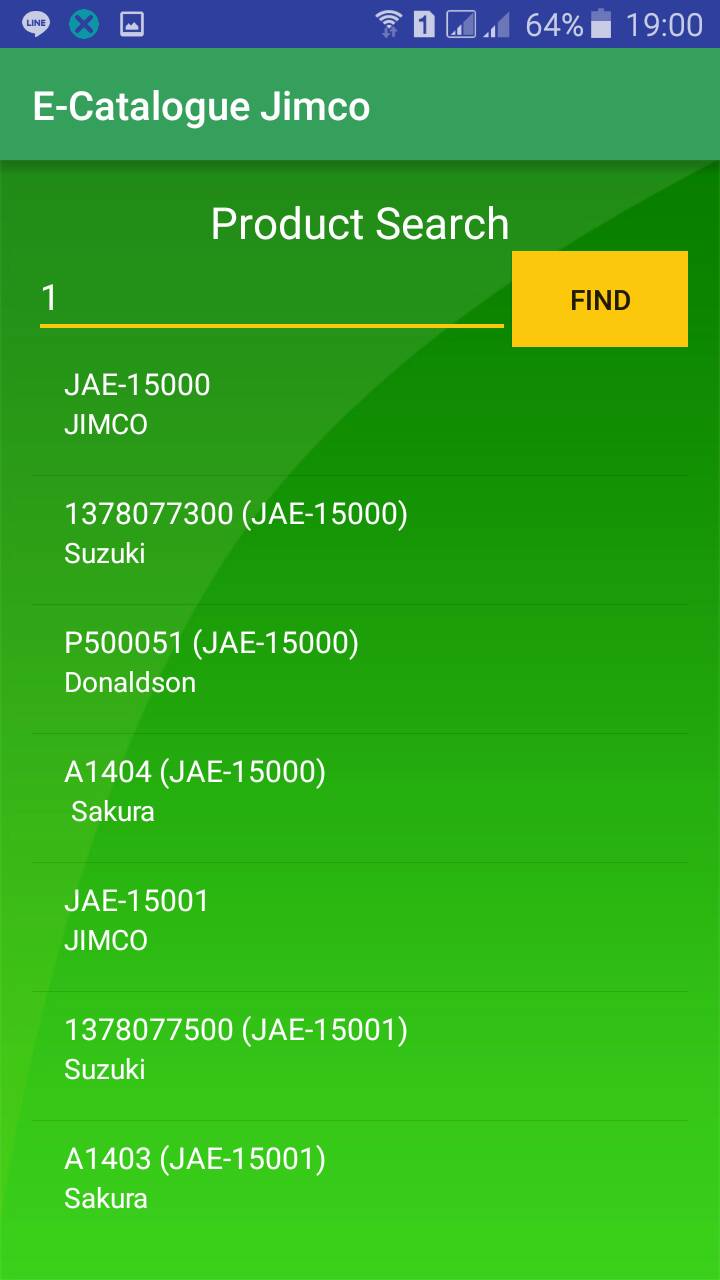The image size is (720, 1280).
Task: Open the P500051 Donaldson result
Action: point(360,662)
